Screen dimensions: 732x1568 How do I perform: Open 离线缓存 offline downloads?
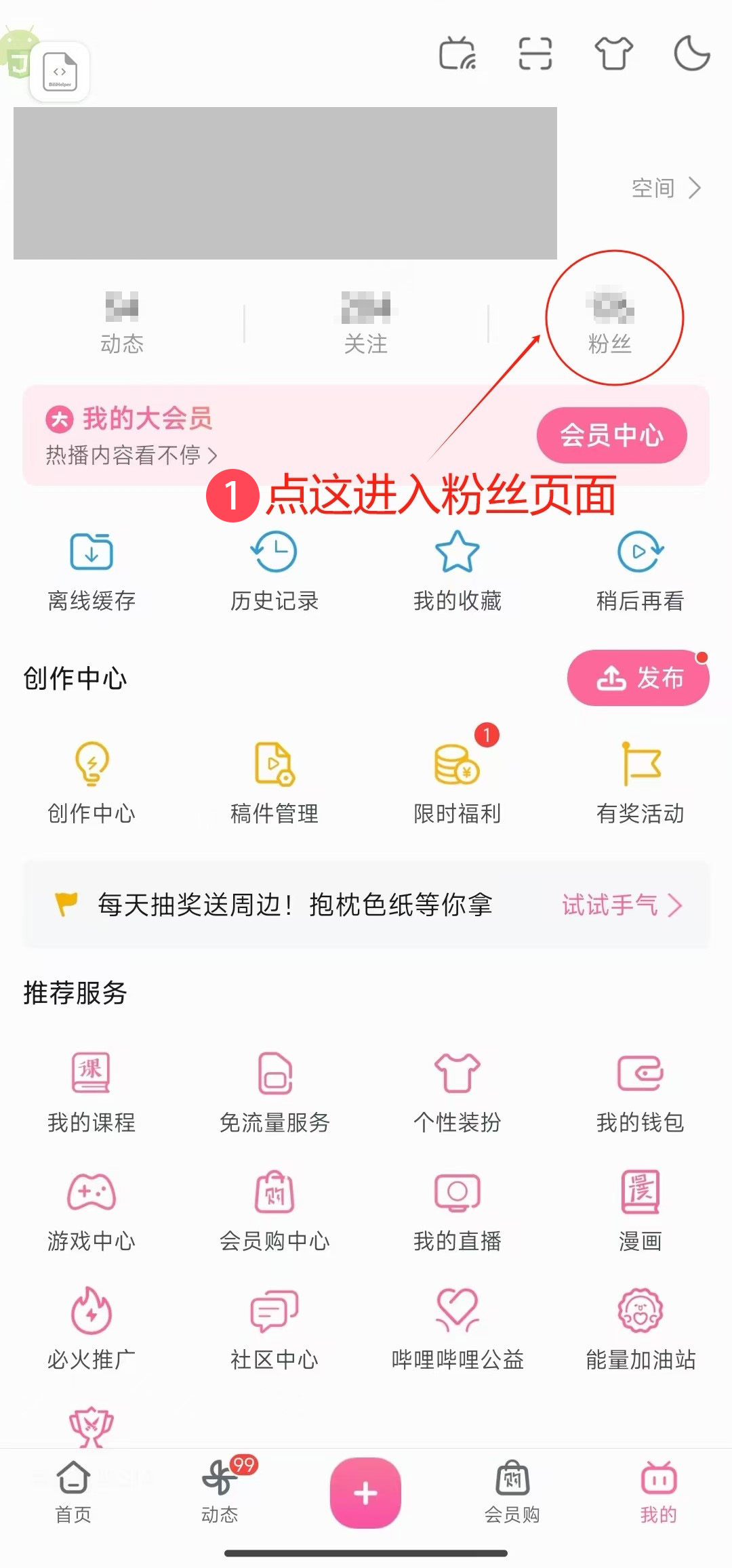click(x=91, y=571)
